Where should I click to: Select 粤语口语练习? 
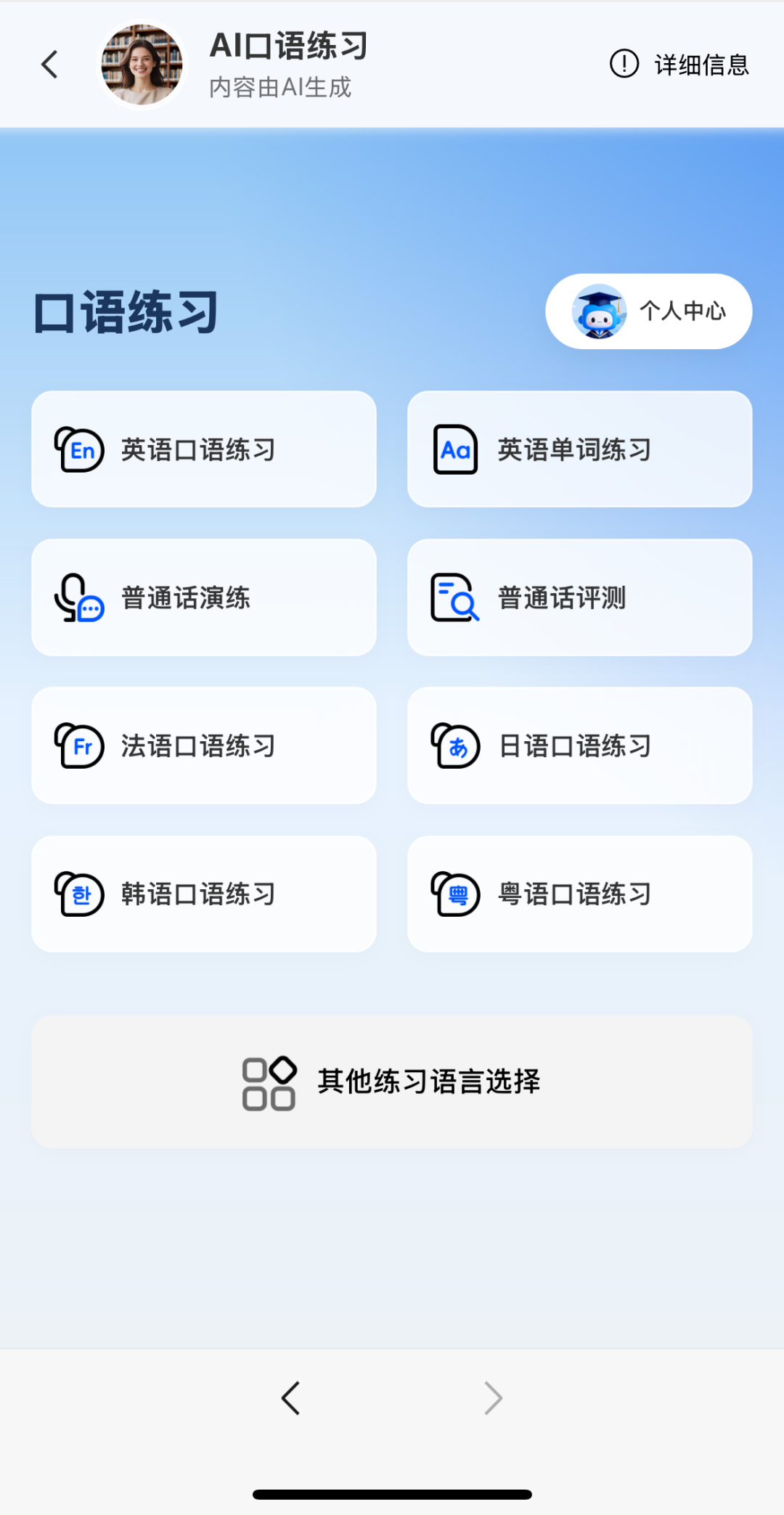[579, 894]
